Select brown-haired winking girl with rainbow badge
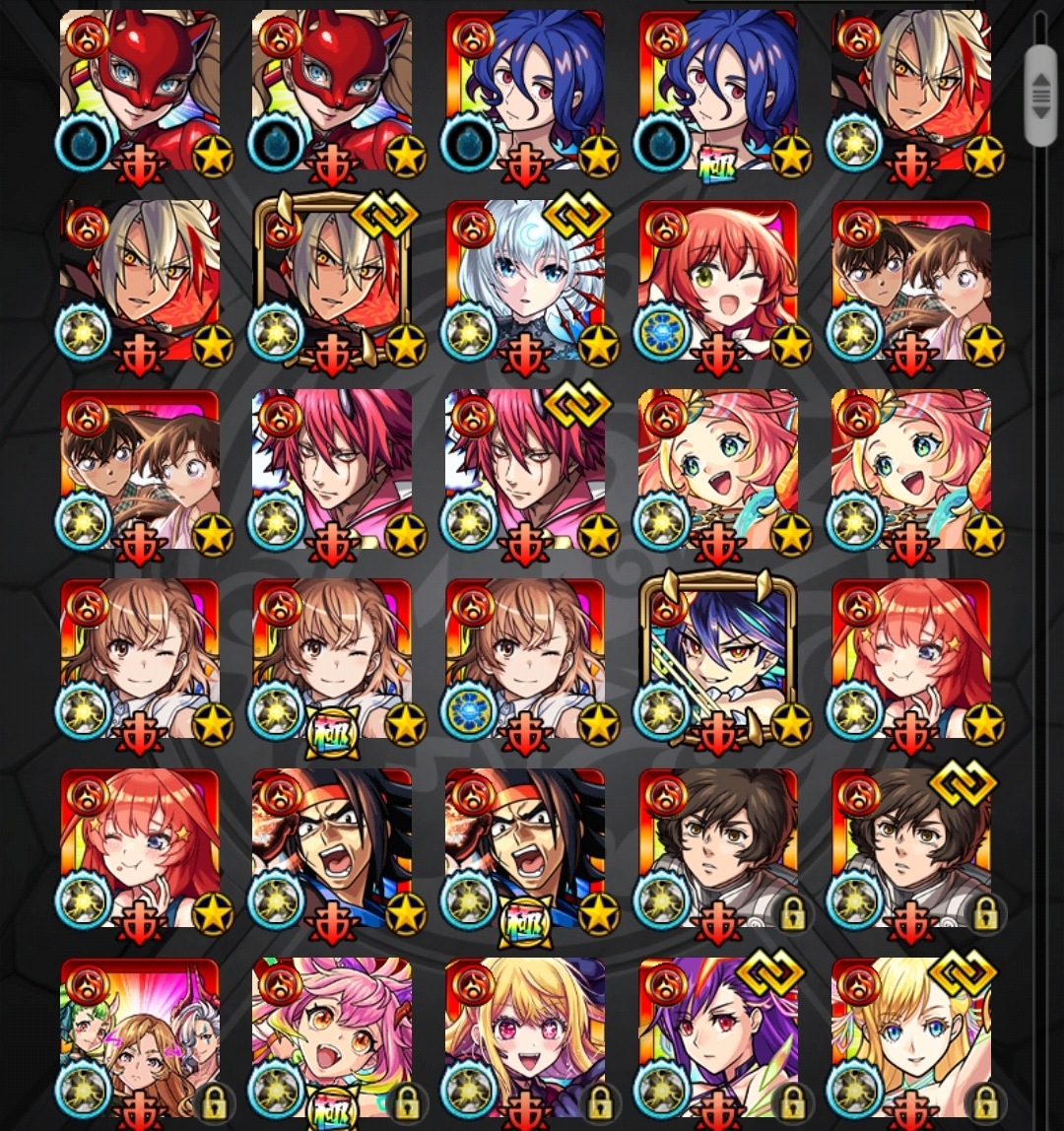The height and width of the screenshot is (1131, 1064). [x=332, y=658]
